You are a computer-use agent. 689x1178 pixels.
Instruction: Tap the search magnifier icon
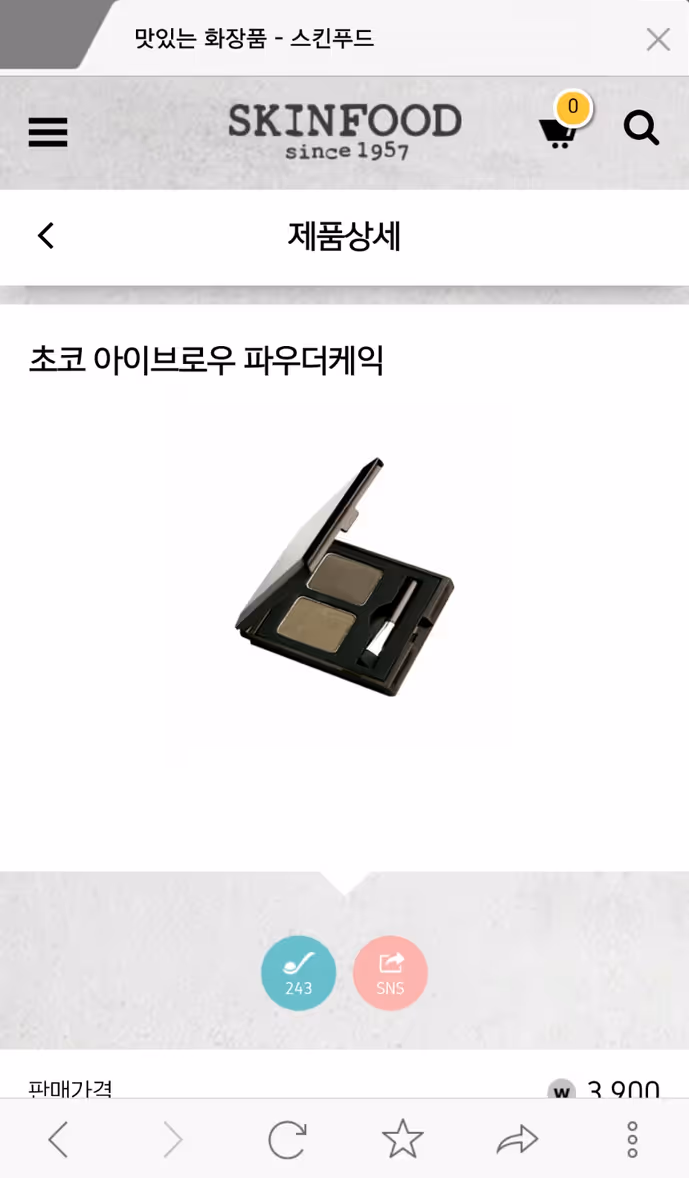642,128
